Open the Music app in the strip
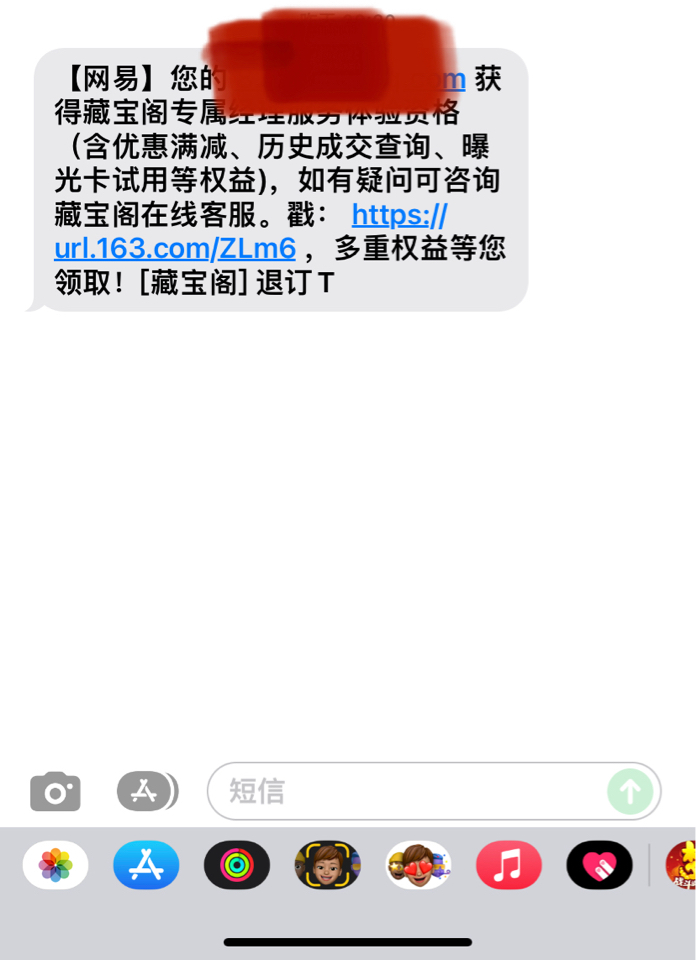The width and height of the screenshot is (696, 960). click(x=508, y=865)
